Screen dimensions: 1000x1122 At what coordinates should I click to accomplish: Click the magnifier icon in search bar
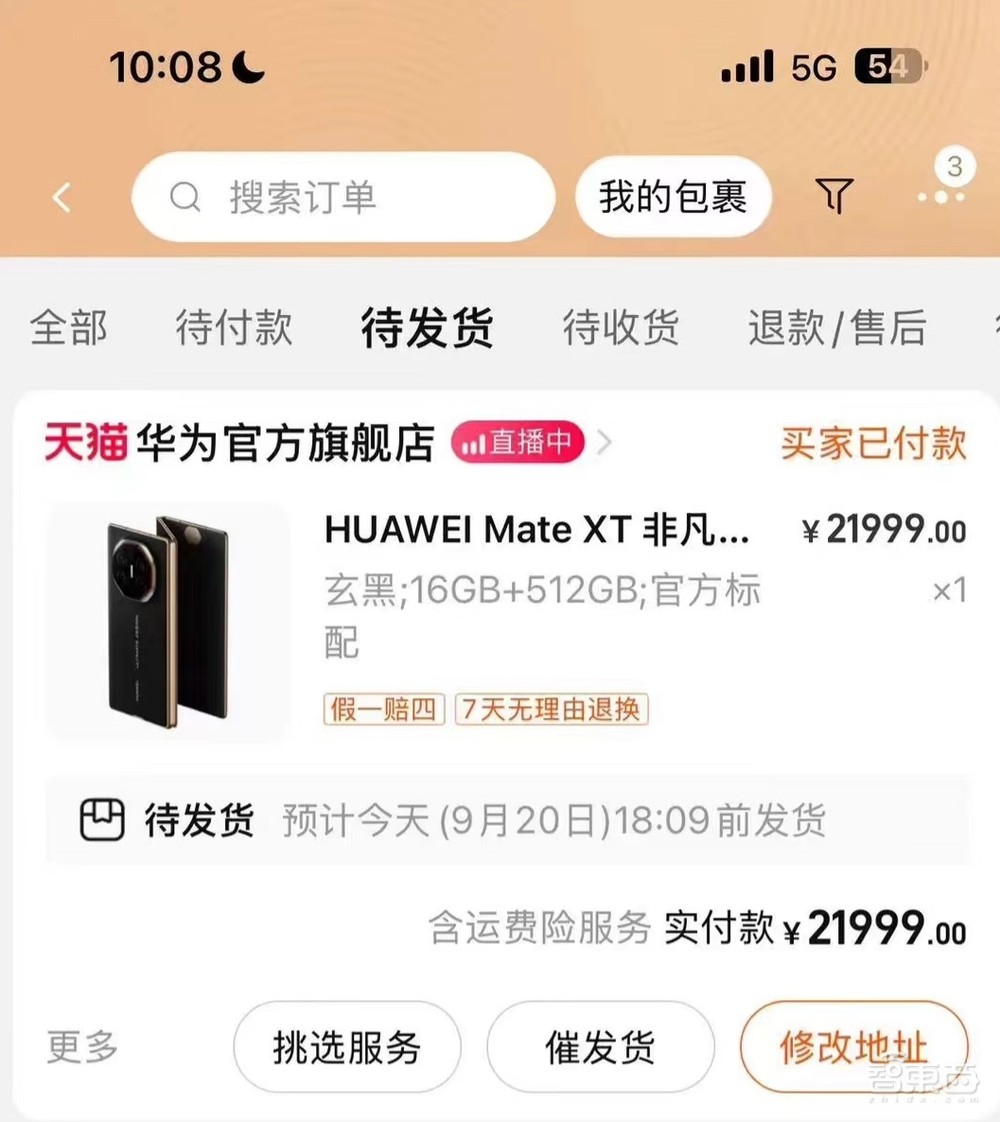pos(185,197)
